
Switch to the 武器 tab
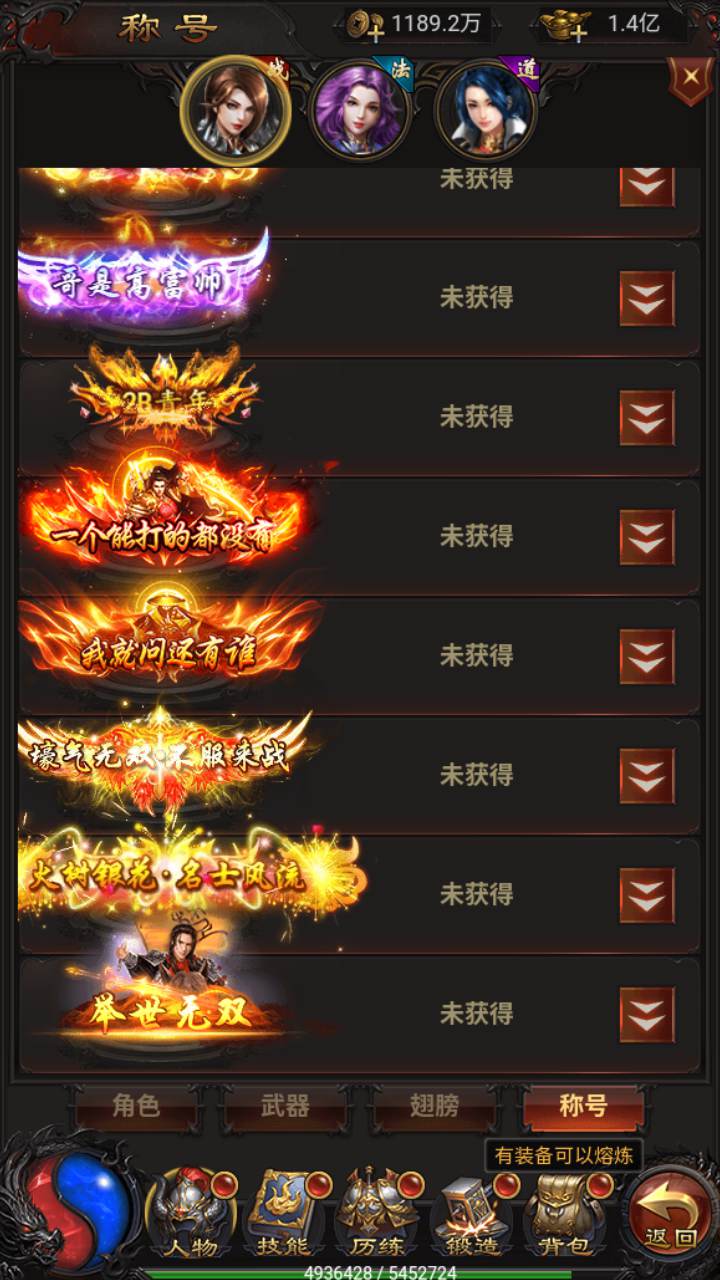(x=285, y=1106)
